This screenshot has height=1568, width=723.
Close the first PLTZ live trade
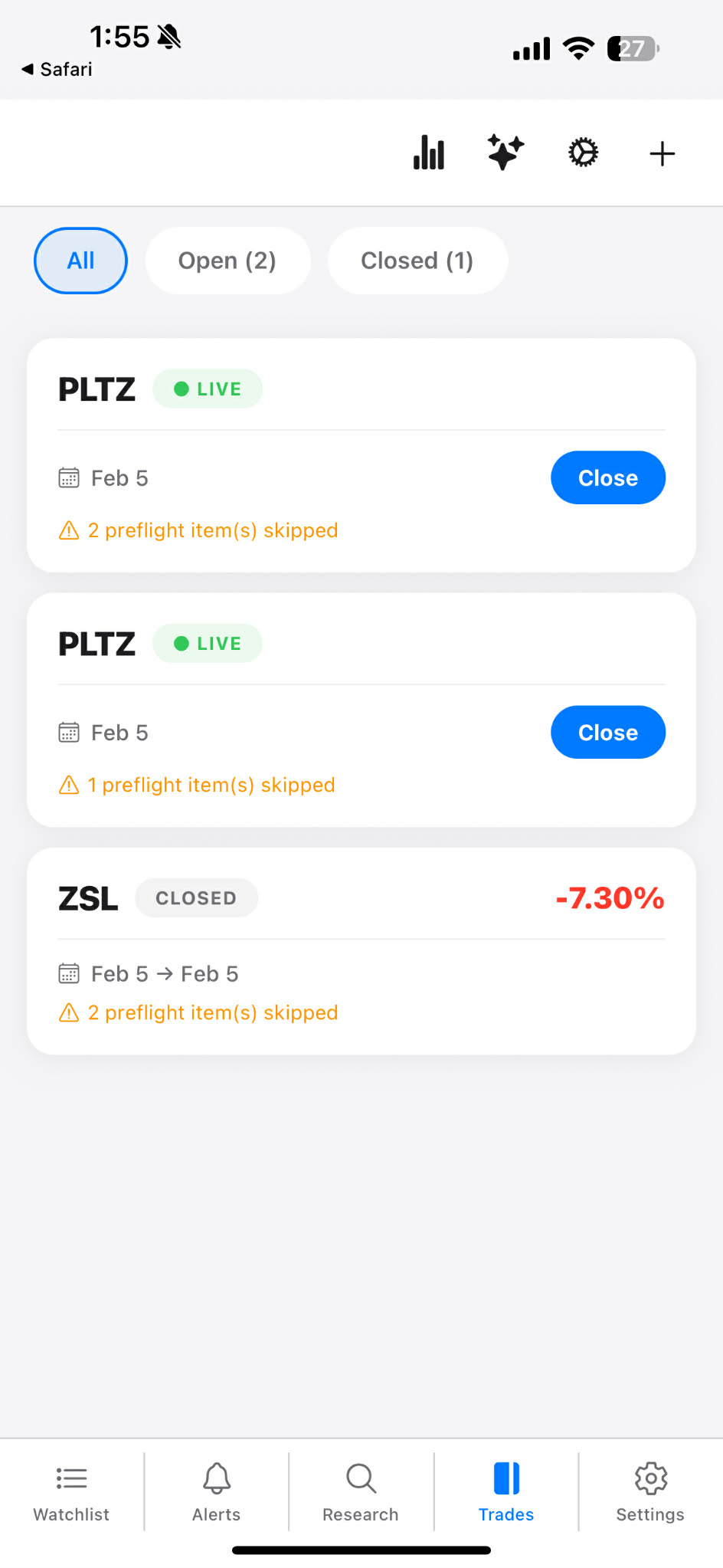pos(607,477)
